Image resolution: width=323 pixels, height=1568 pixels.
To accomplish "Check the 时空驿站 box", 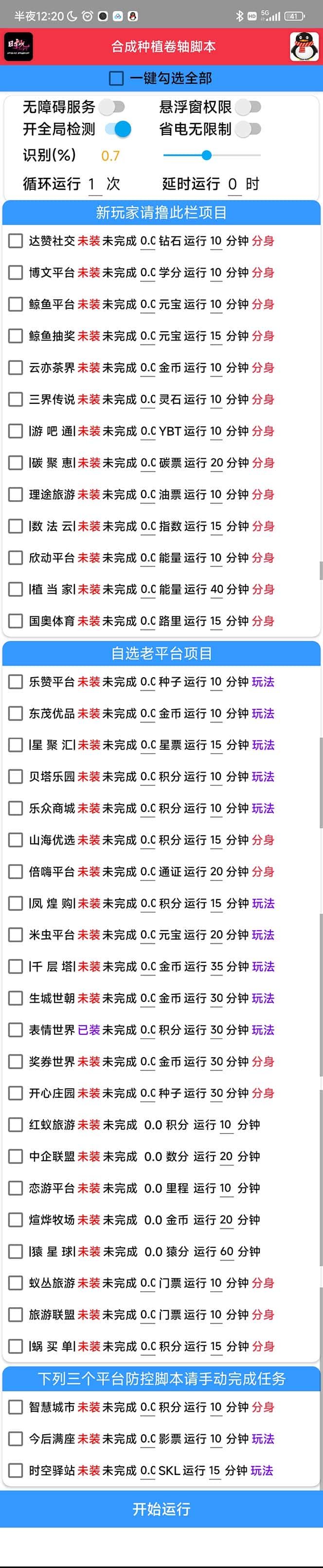I will tap(15, 1471).
